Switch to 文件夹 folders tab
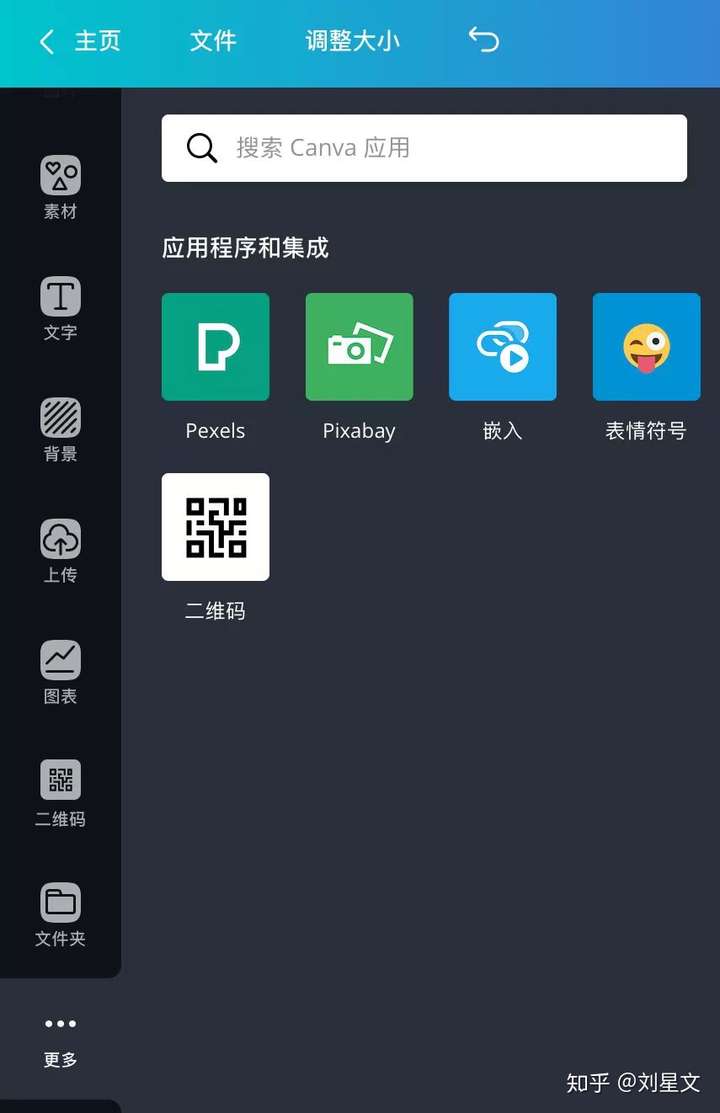Viewport: 720px width, 1113px height. pos(60,914)
